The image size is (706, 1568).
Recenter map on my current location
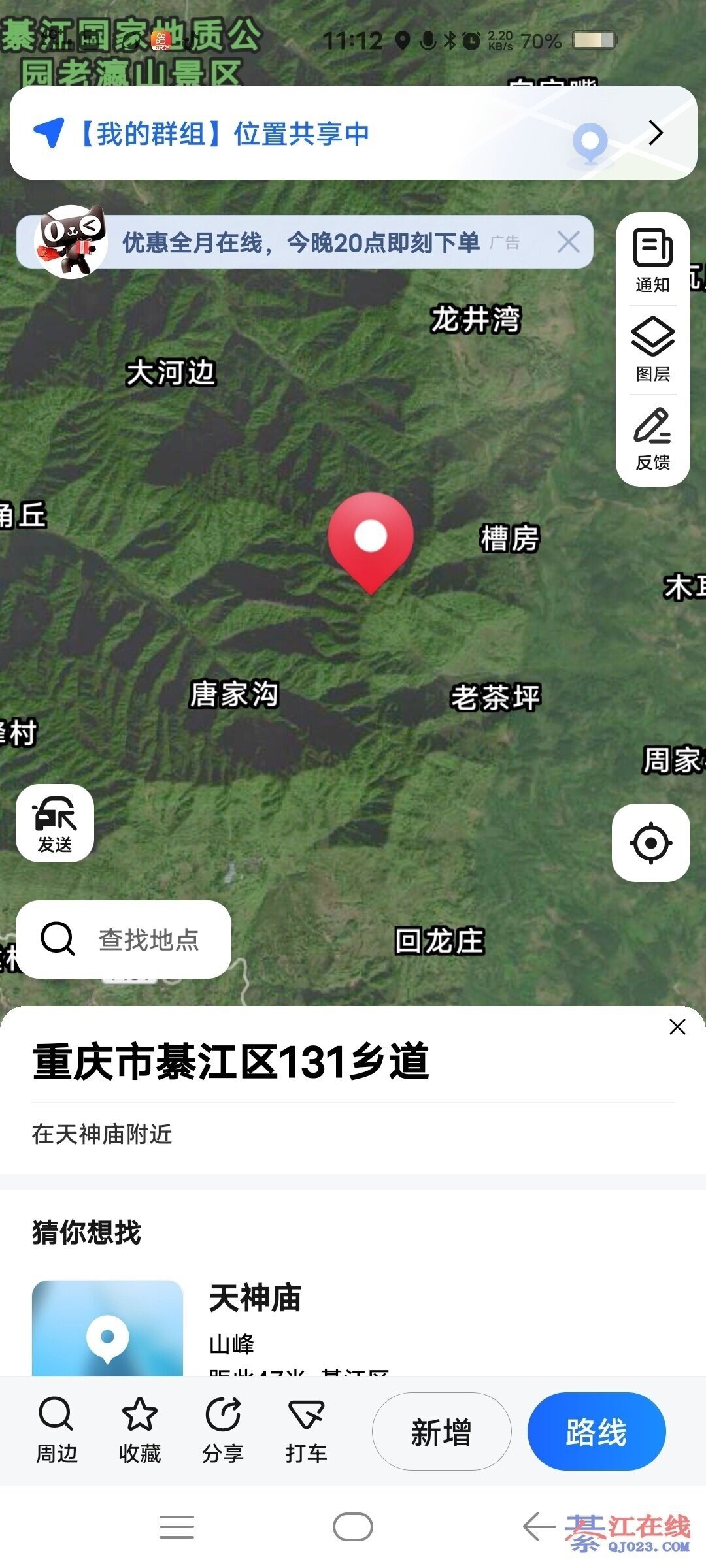650,843
